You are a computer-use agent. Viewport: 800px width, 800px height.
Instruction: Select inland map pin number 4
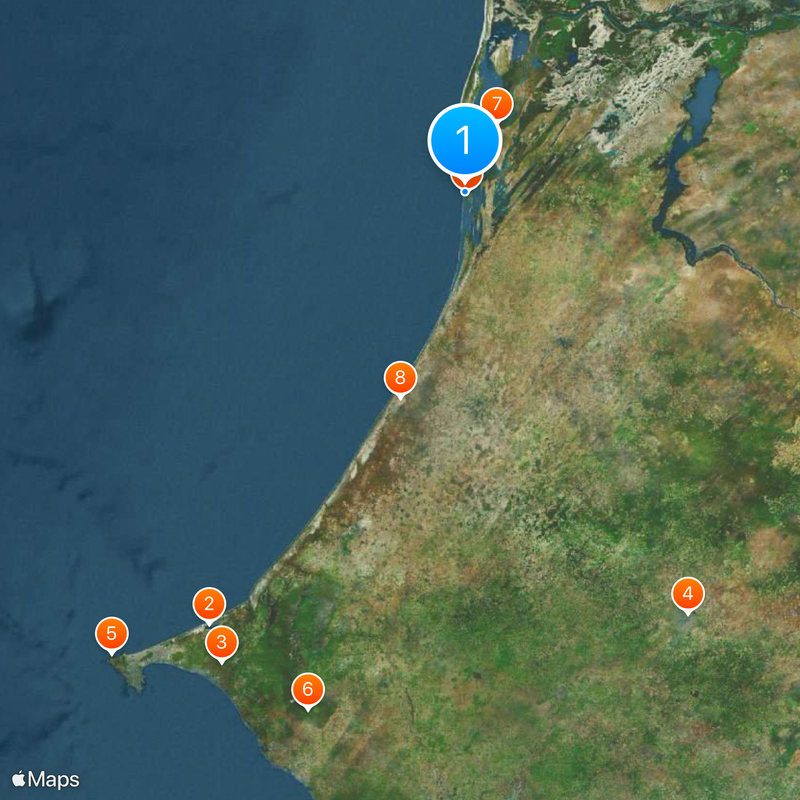click(687, 594)
